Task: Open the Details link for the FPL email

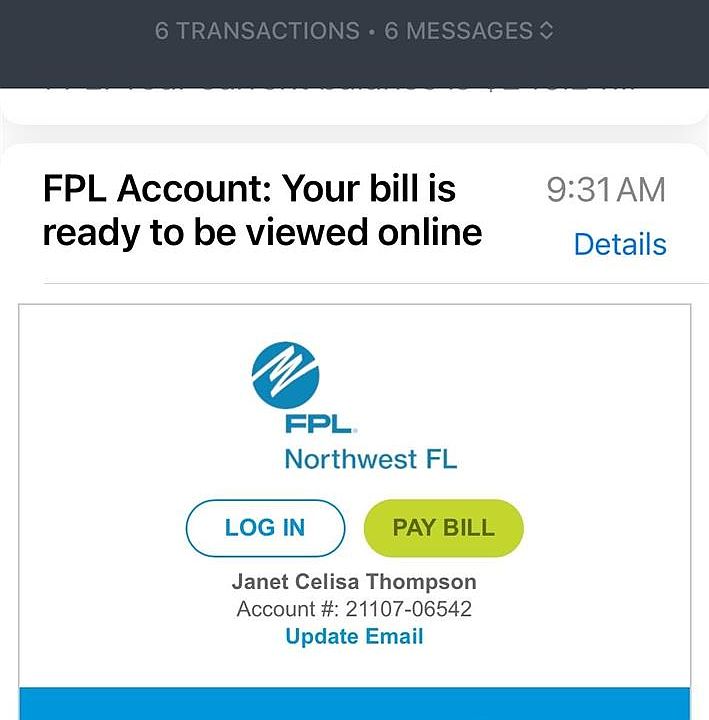Action: pos(619,244)
